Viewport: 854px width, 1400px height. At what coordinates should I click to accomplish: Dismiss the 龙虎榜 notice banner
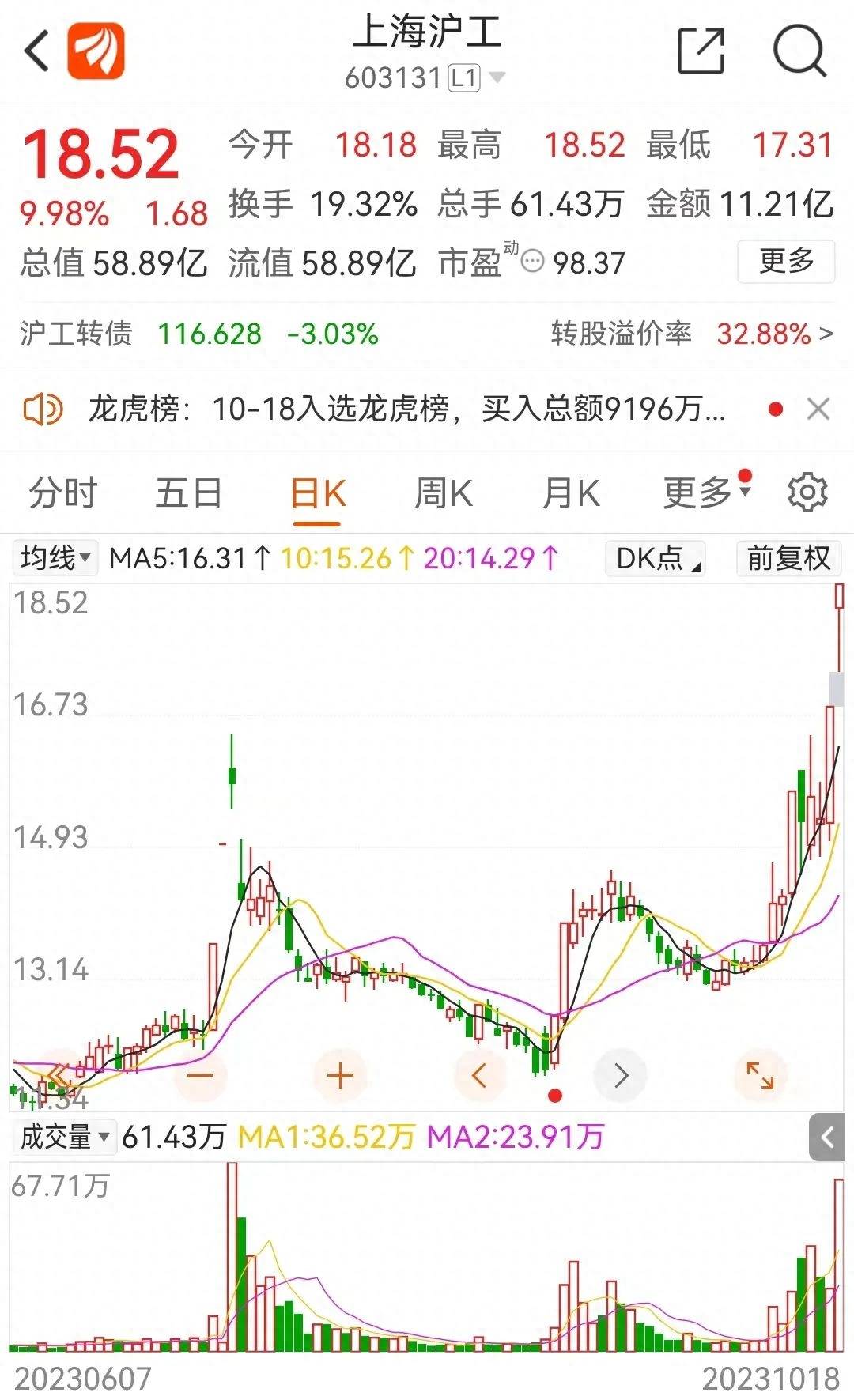click(818, 409)
